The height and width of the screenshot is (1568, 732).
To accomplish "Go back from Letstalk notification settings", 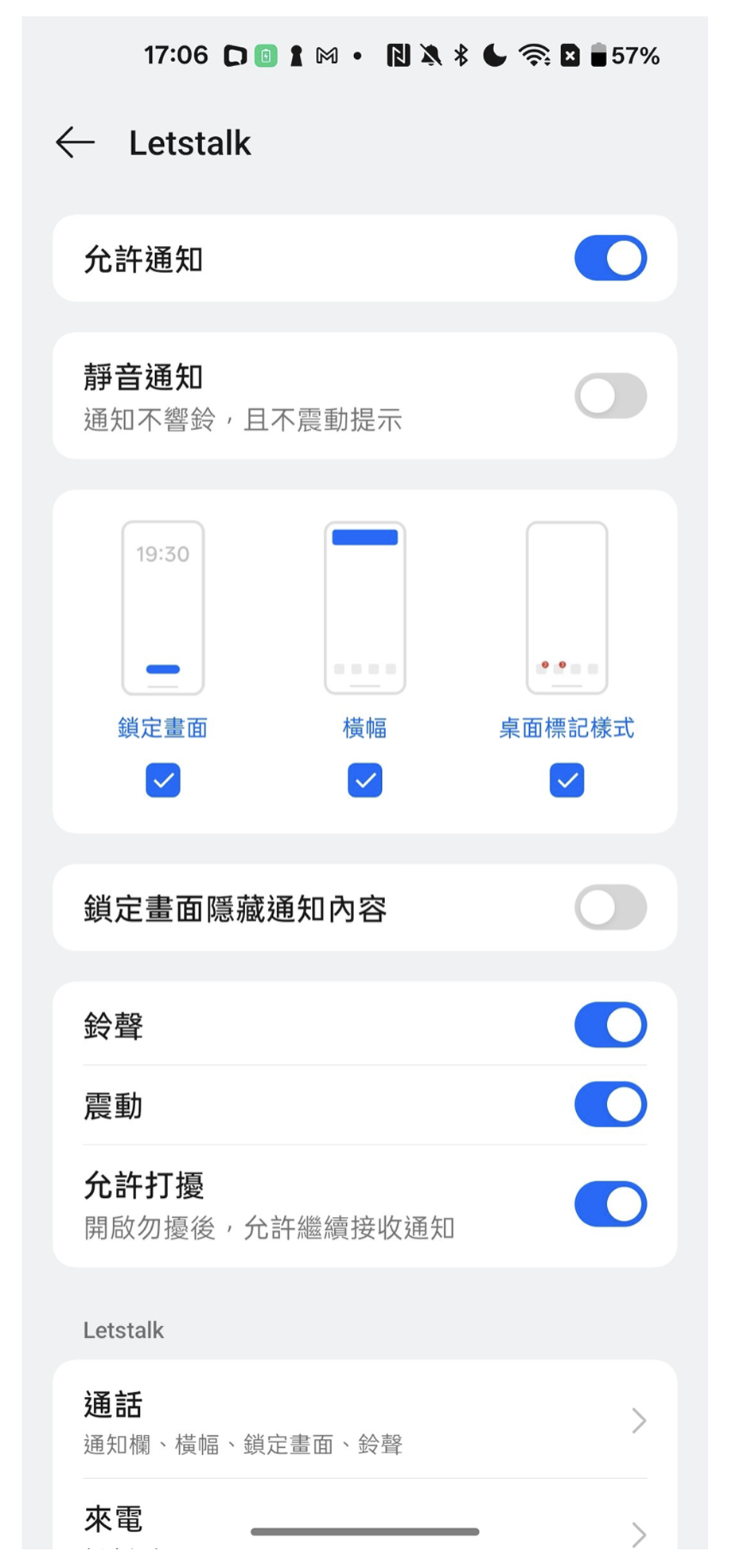I will point(76,143).
